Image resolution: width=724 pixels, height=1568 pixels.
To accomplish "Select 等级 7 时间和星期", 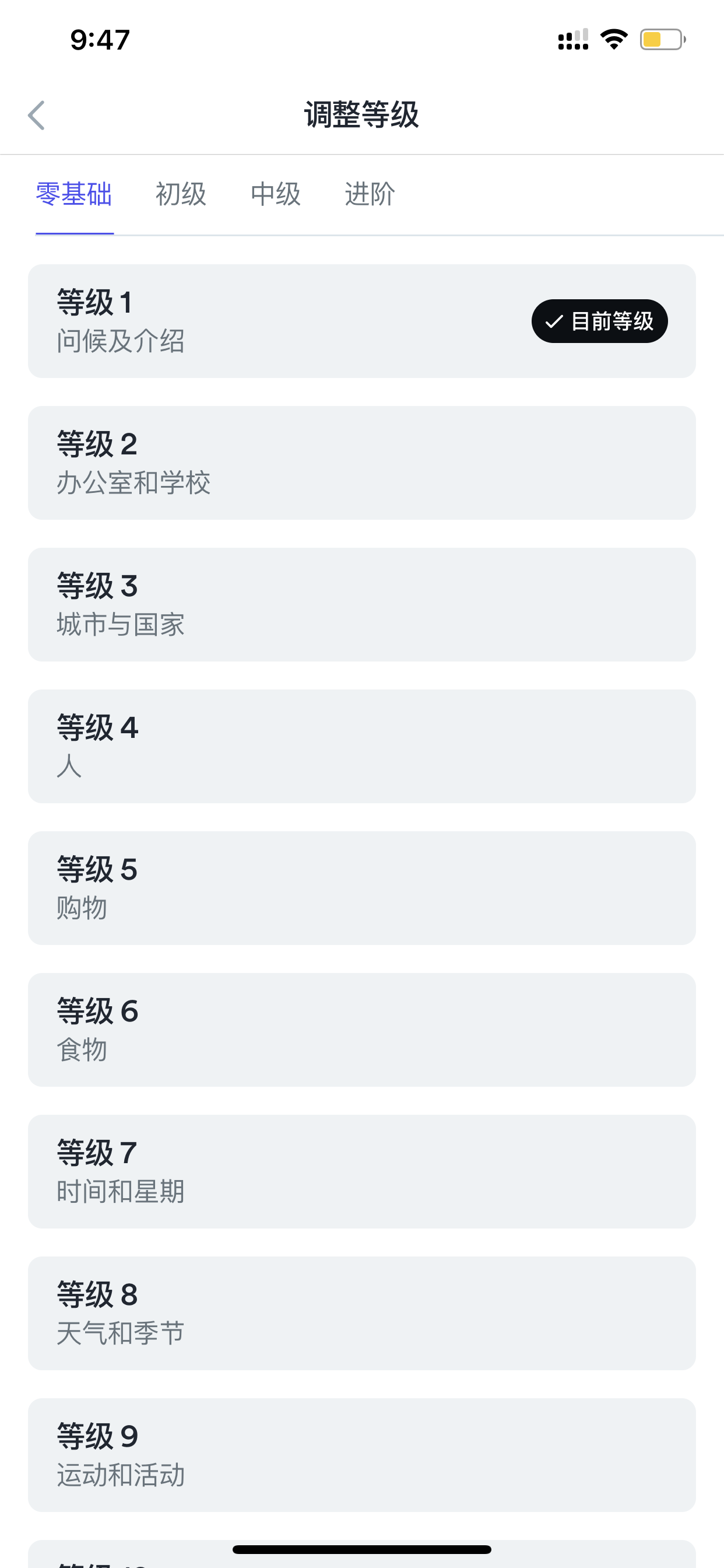I will coord(362,1172).
